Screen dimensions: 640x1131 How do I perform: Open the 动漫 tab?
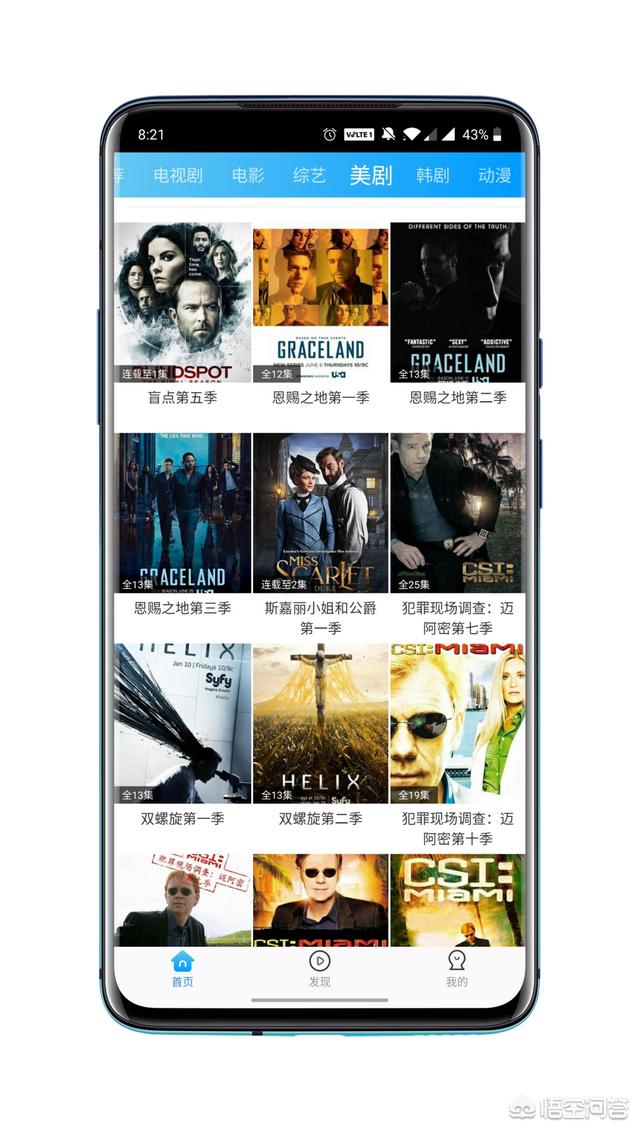pyautogui.click(x=494, y=175)
